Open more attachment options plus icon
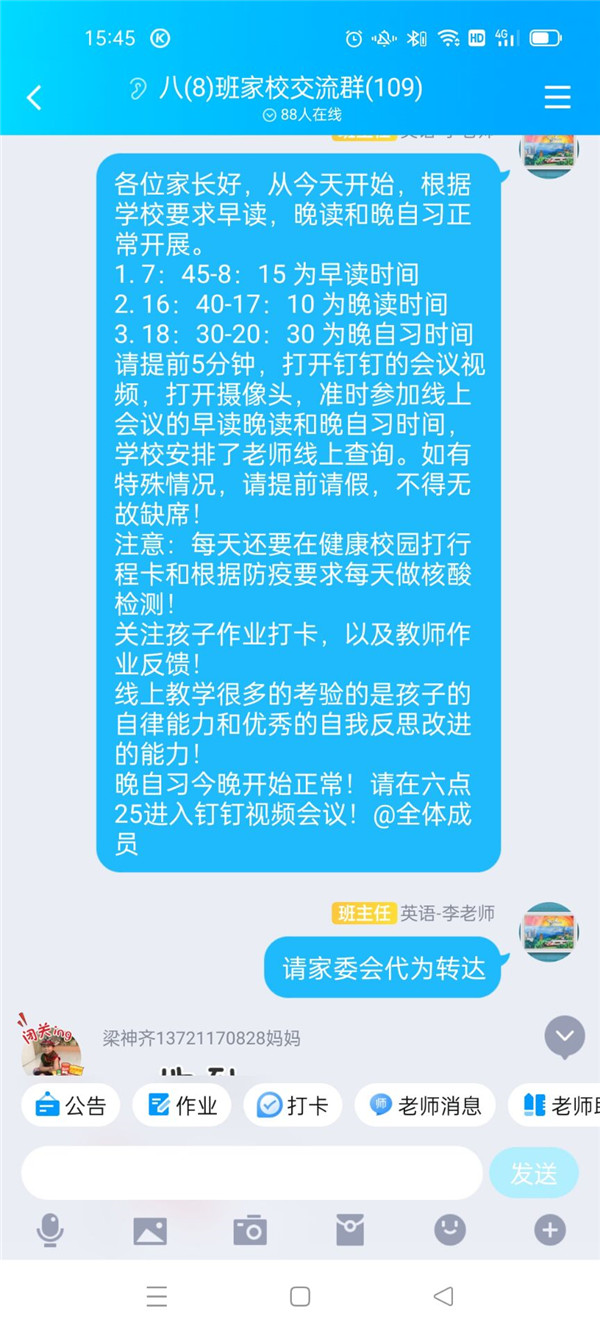This screenshot has height=1333, width=600. (x=550, y=1230)
